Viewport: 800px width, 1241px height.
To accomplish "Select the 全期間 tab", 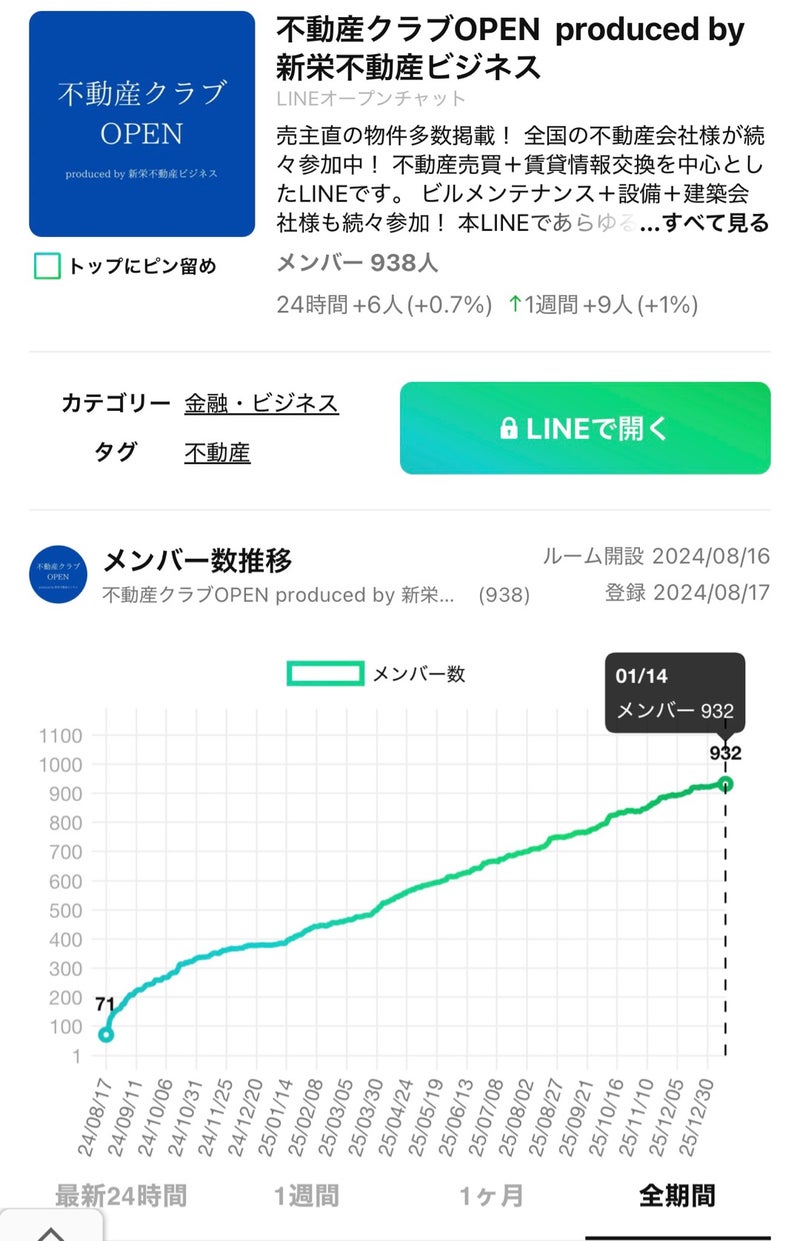I will pos(677,1195).
